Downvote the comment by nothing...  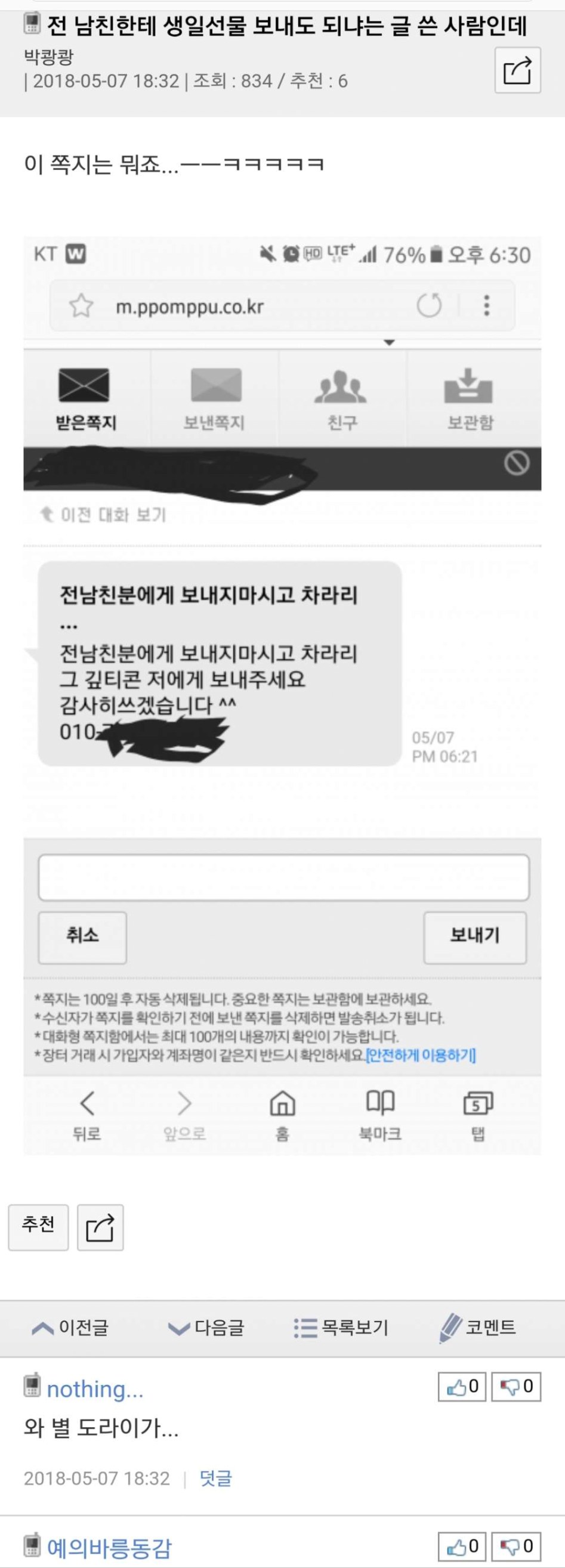pos(515,1387)
